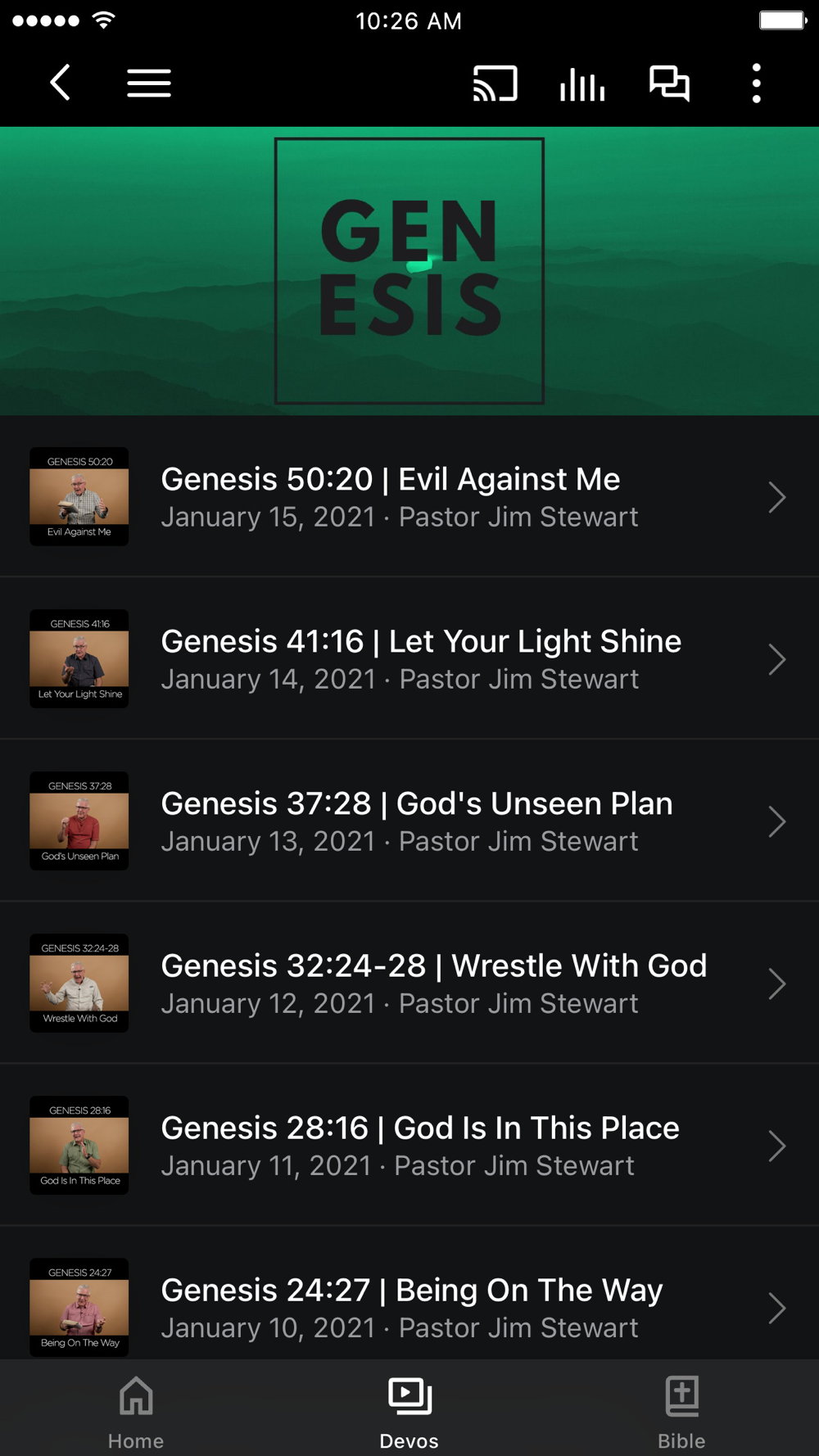Select the Devos tab
Screen dimensions: 819x1456
tap(409, 1410)
